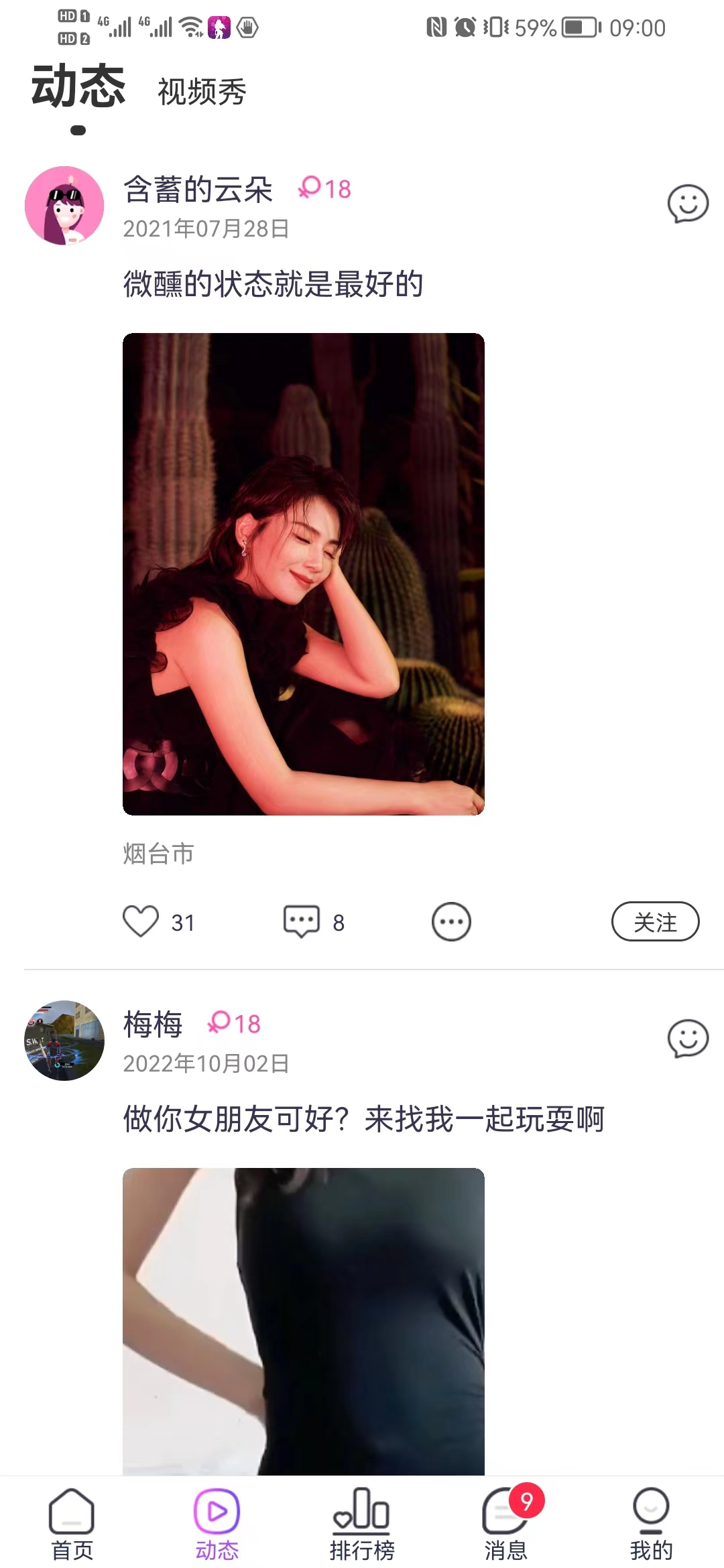This screenshot has width=724, height=1568.
Task: Open comments on 含蓄的云朵's post
Action: tap(302, 921)
